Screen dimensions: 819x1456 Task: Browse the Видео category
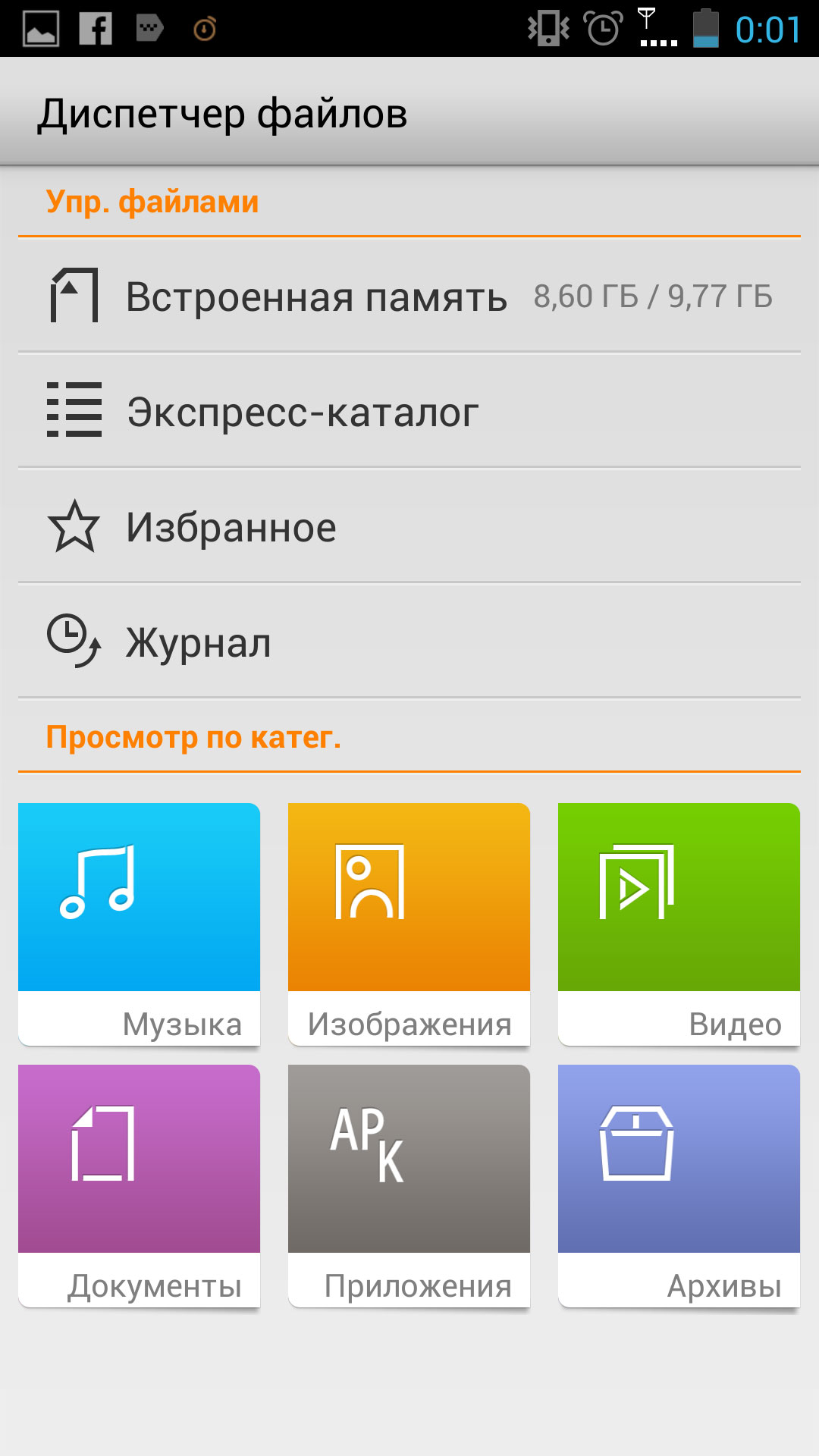[x=679, y=923]
